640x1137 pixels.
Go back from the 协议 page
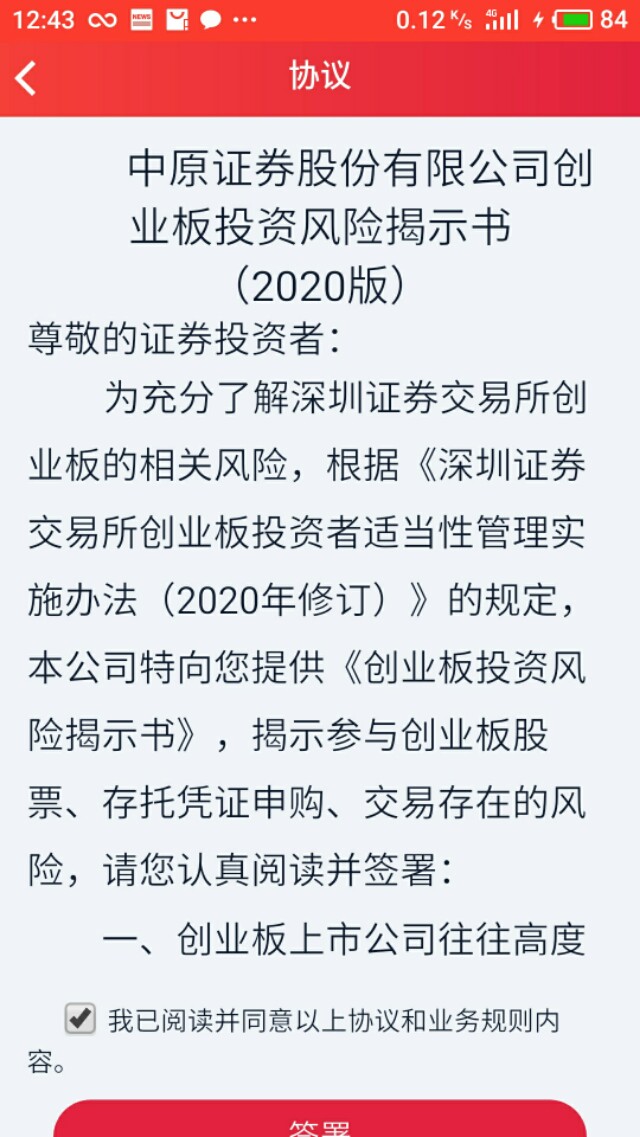point(25,78)
